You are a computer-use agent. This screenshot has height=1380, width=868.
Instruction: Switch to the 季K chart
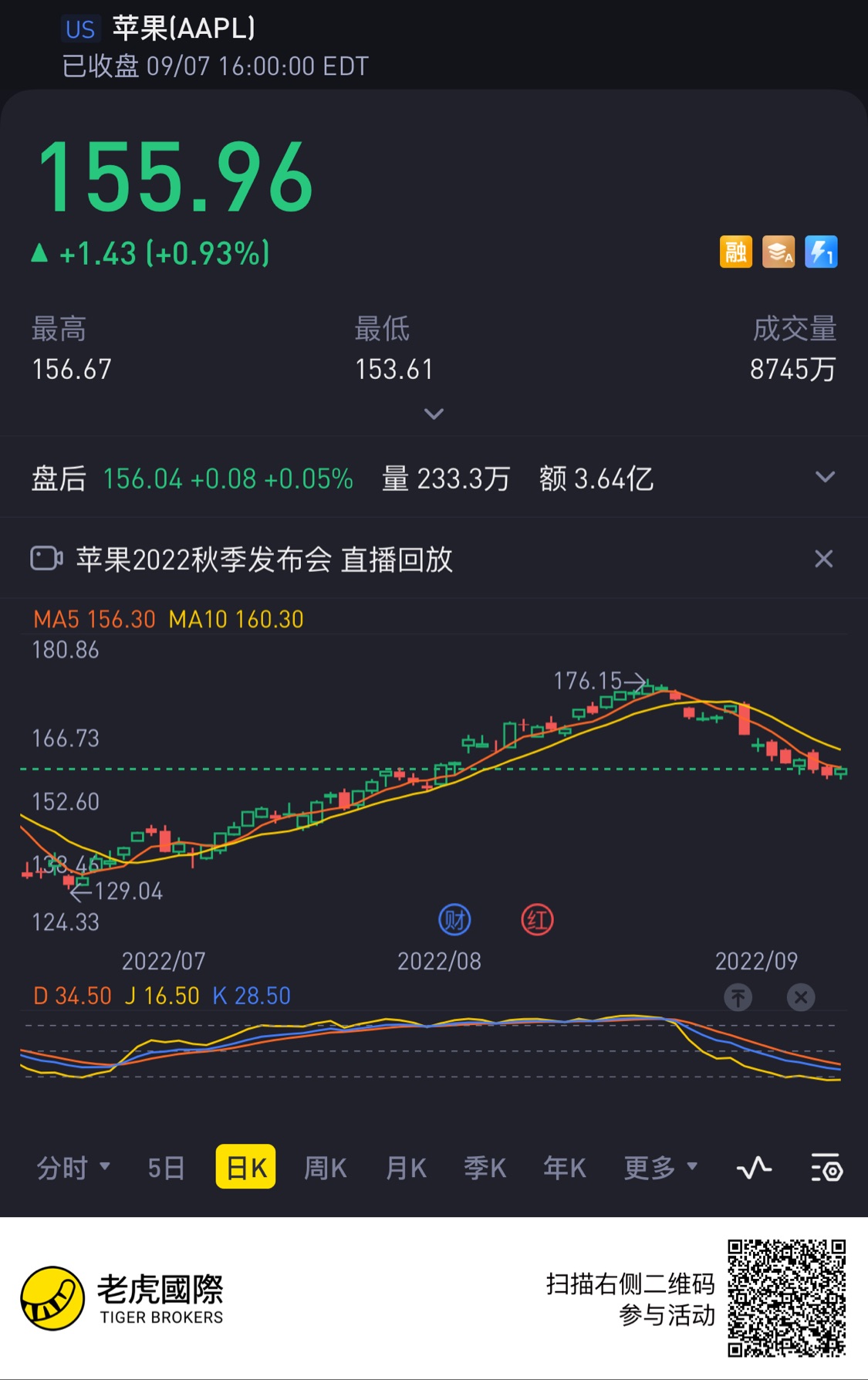(x=485, y=1168)
